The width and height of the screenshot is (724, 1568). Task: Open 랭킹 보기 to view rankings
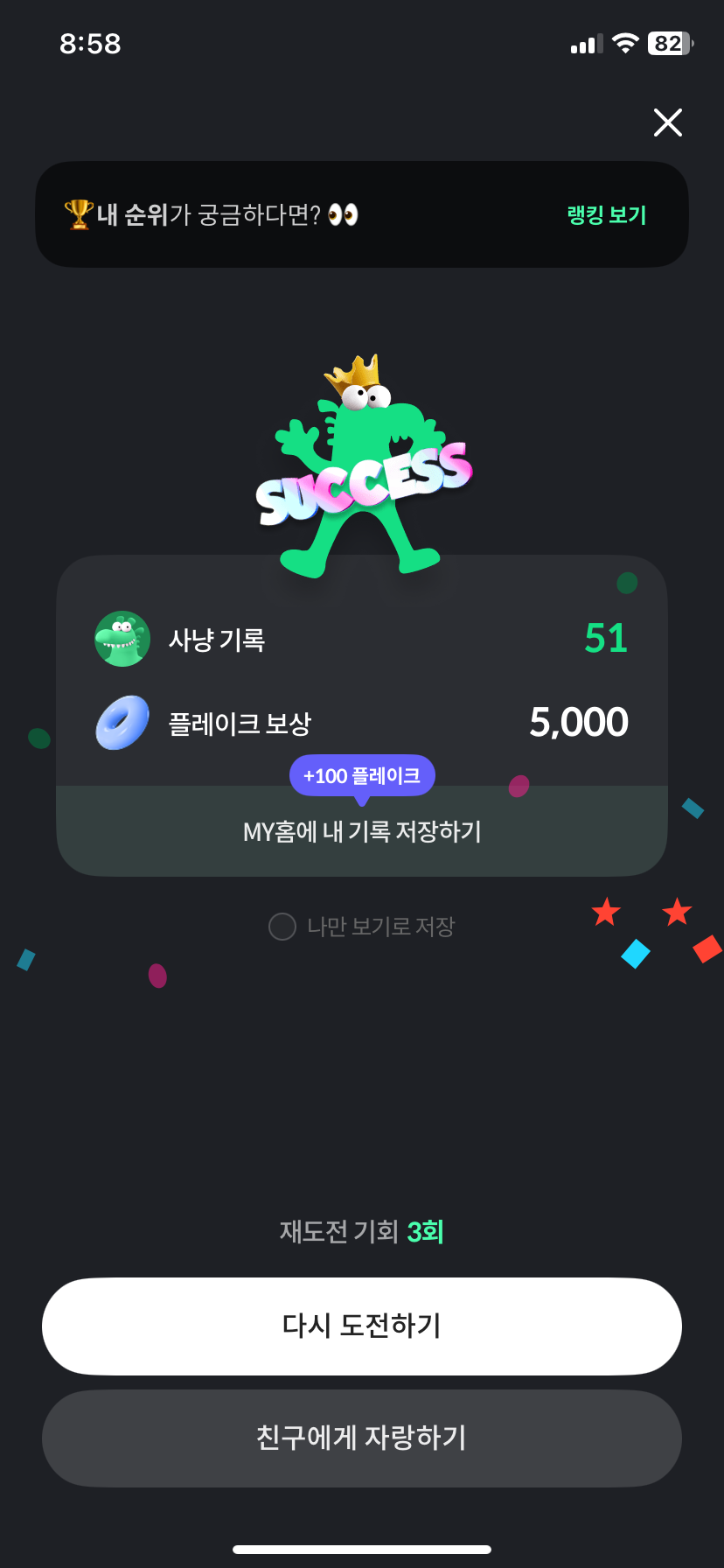click(607, 215)
